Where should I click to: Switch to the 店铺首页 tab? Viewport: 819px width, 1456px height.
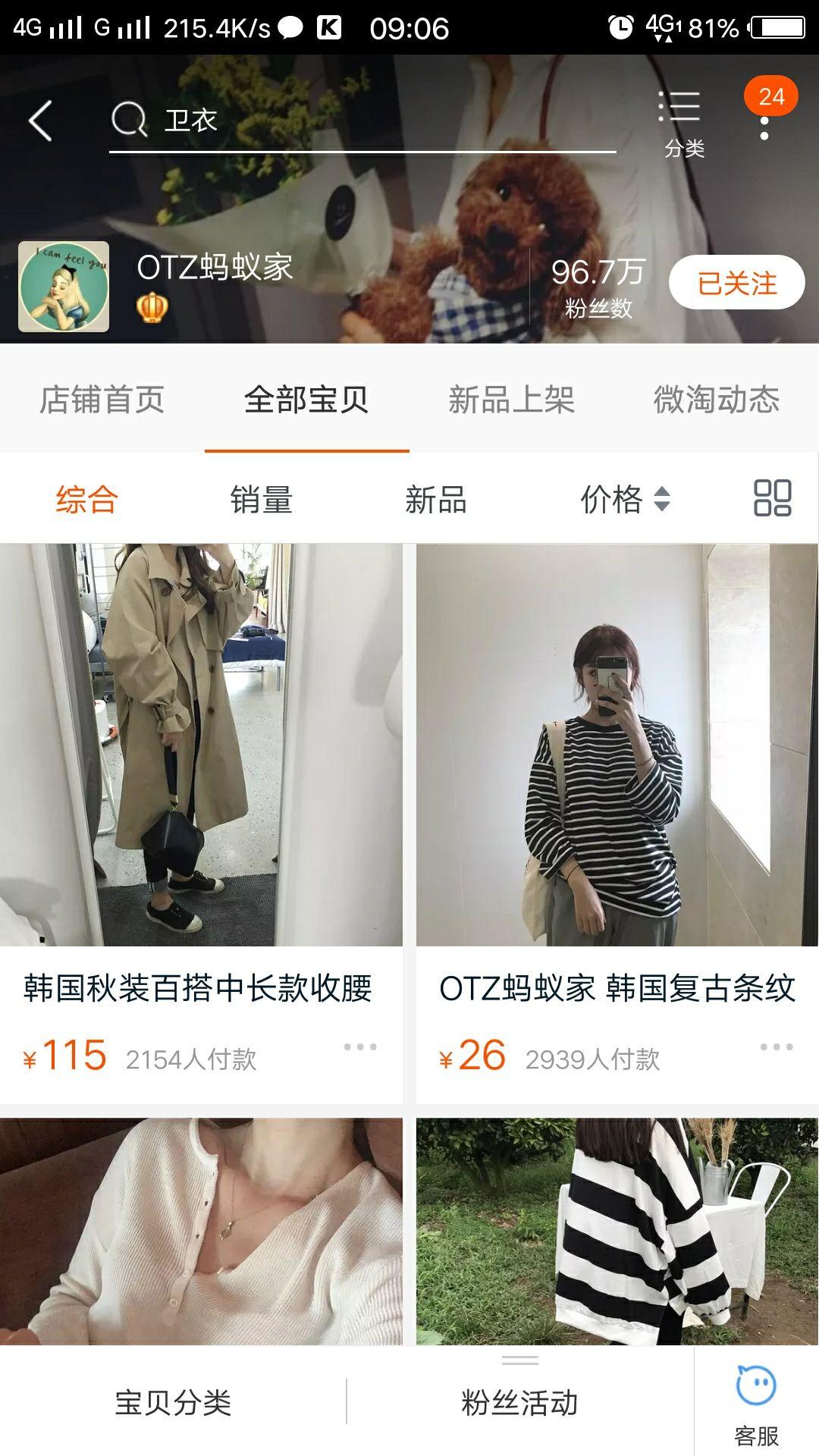click(x=102, y=400)
